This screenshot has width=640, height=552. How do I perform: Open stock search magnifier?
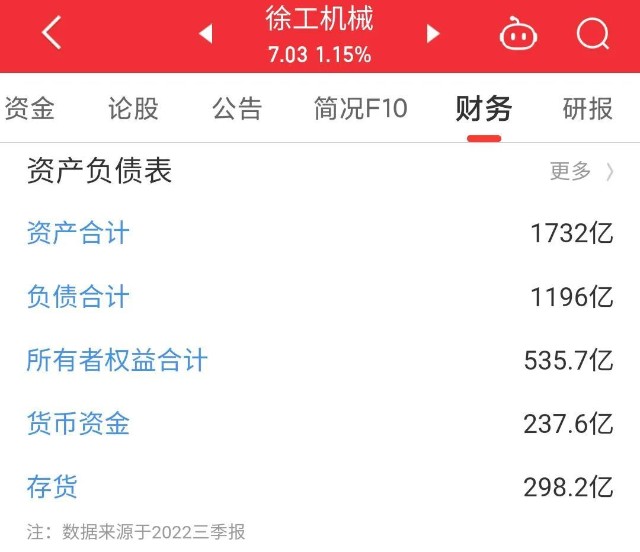coord(593,34)
